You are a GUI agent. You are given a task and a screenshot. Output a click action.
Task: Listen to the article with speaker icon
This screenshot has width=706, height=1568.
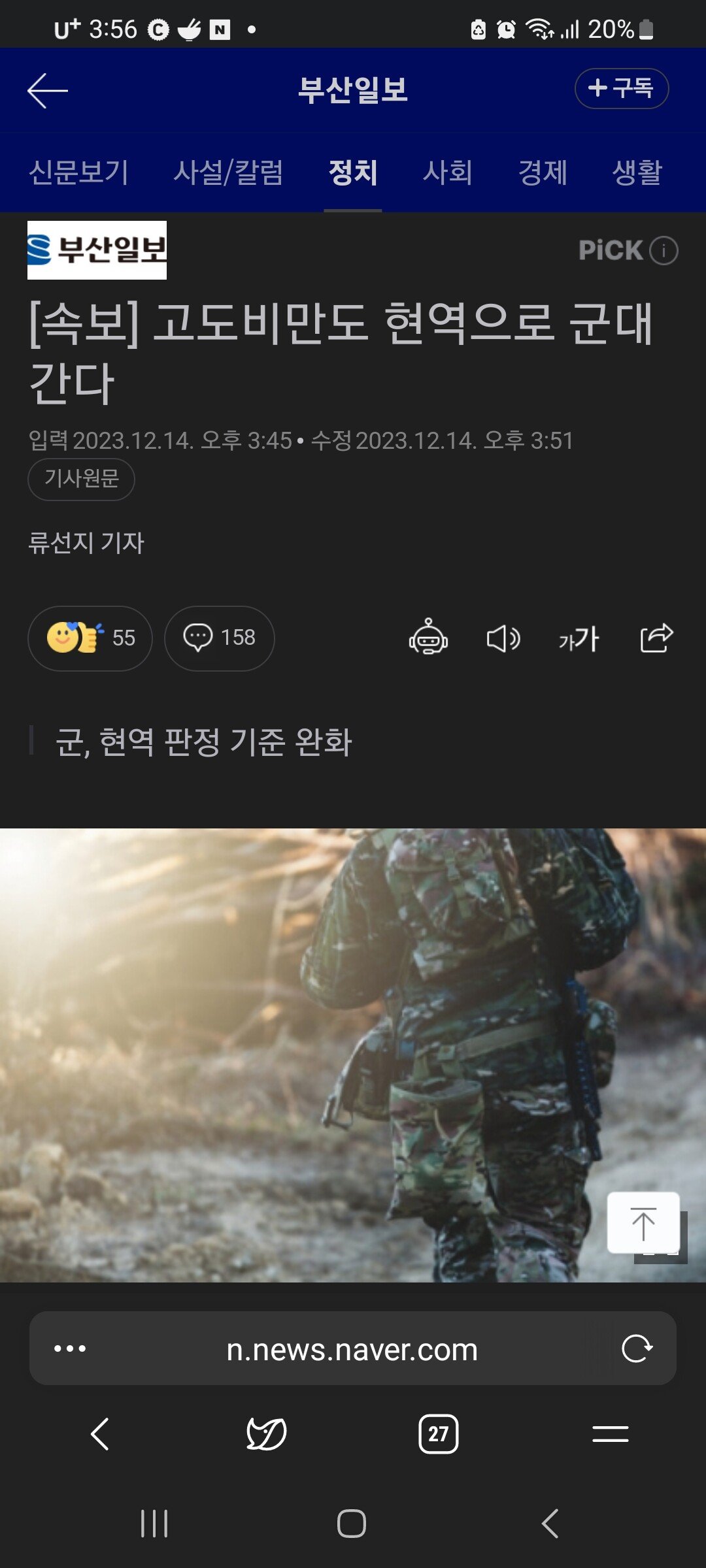pyautogui.click(x=503, y=638)
